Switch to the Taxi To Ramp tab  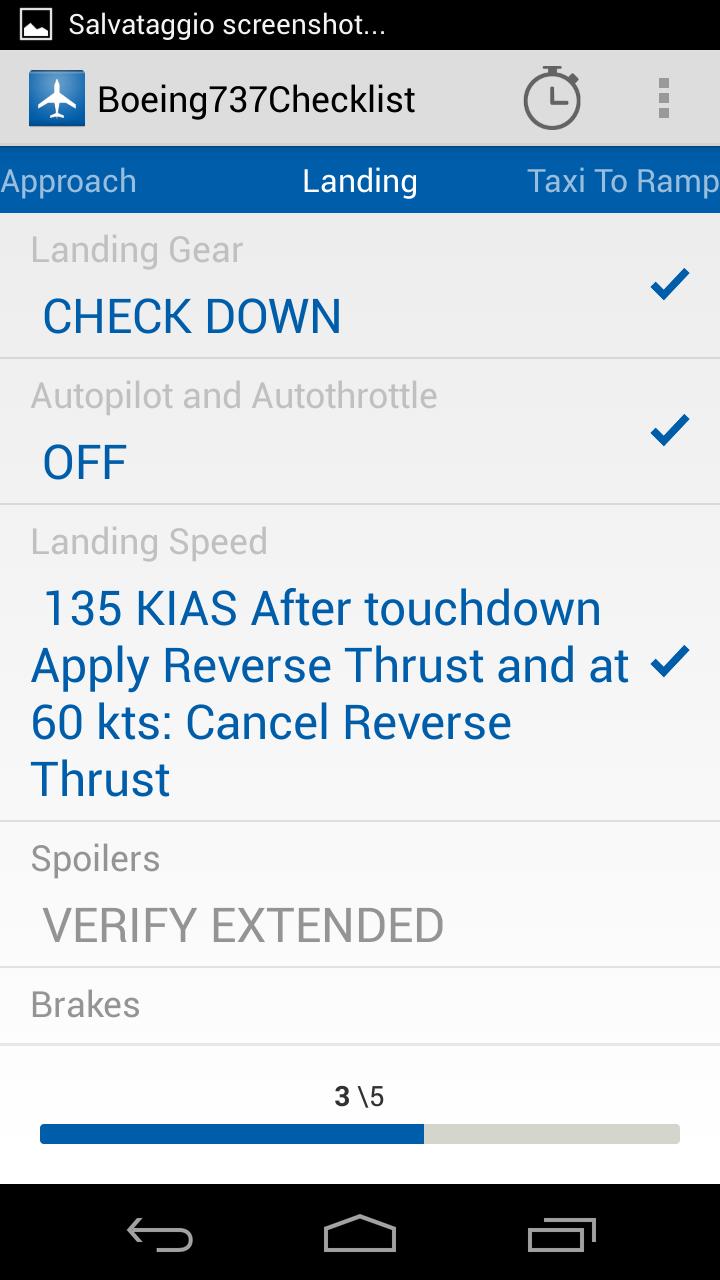coord(622,181)
